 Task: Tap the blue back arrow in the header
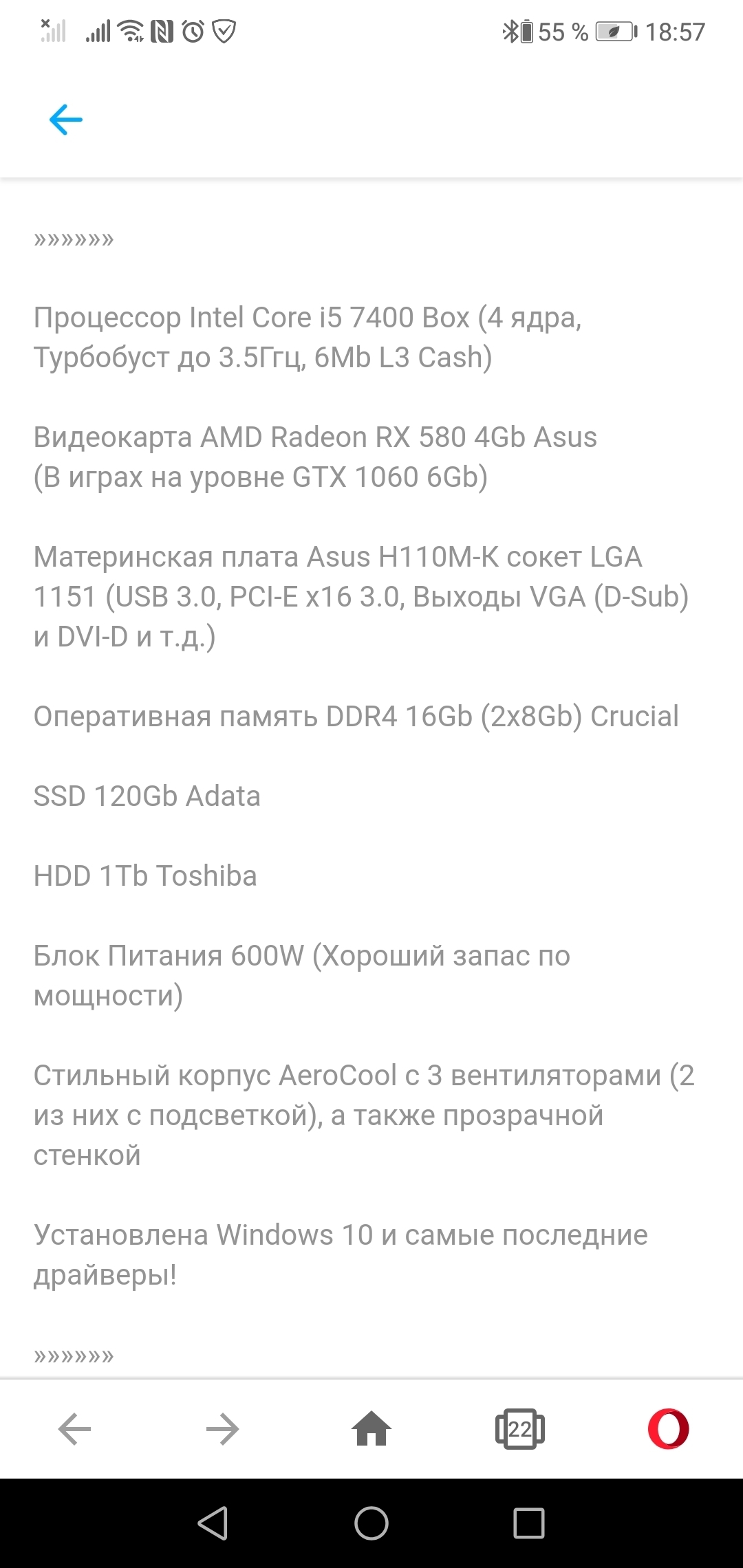pyautogui.click(x=66, y=120)
